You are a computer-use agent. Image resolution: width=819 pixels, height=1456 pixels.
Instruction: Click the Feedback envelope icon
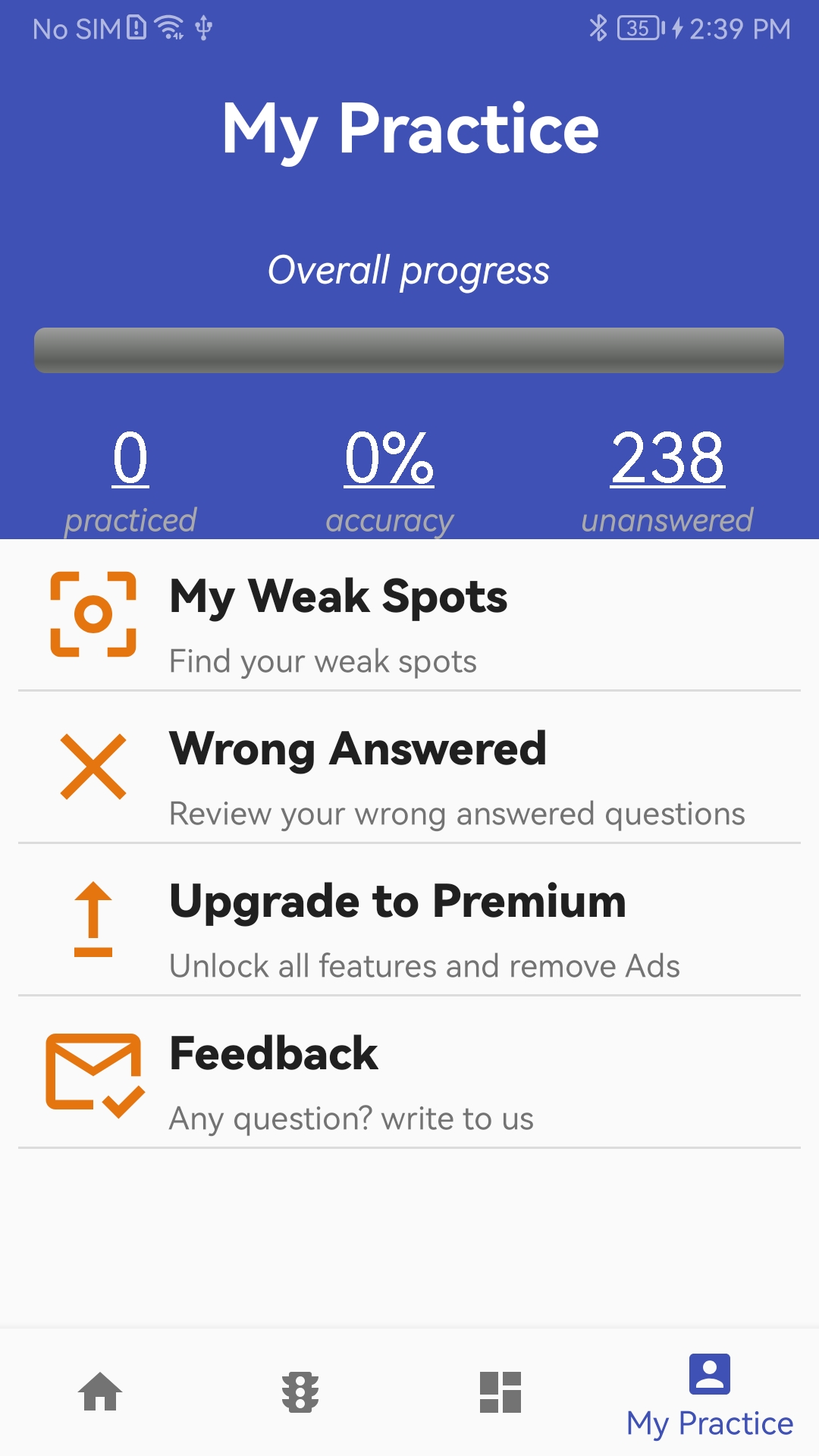94,1072
